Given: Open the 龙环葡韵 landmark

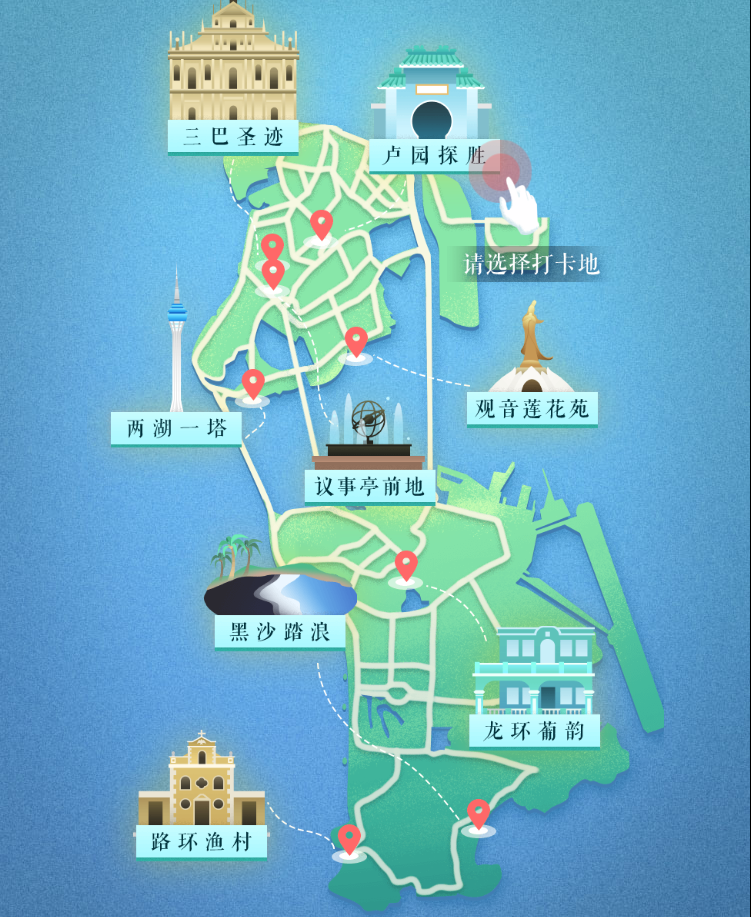Looking at the screenshot, I should click(x=534, y=730).
